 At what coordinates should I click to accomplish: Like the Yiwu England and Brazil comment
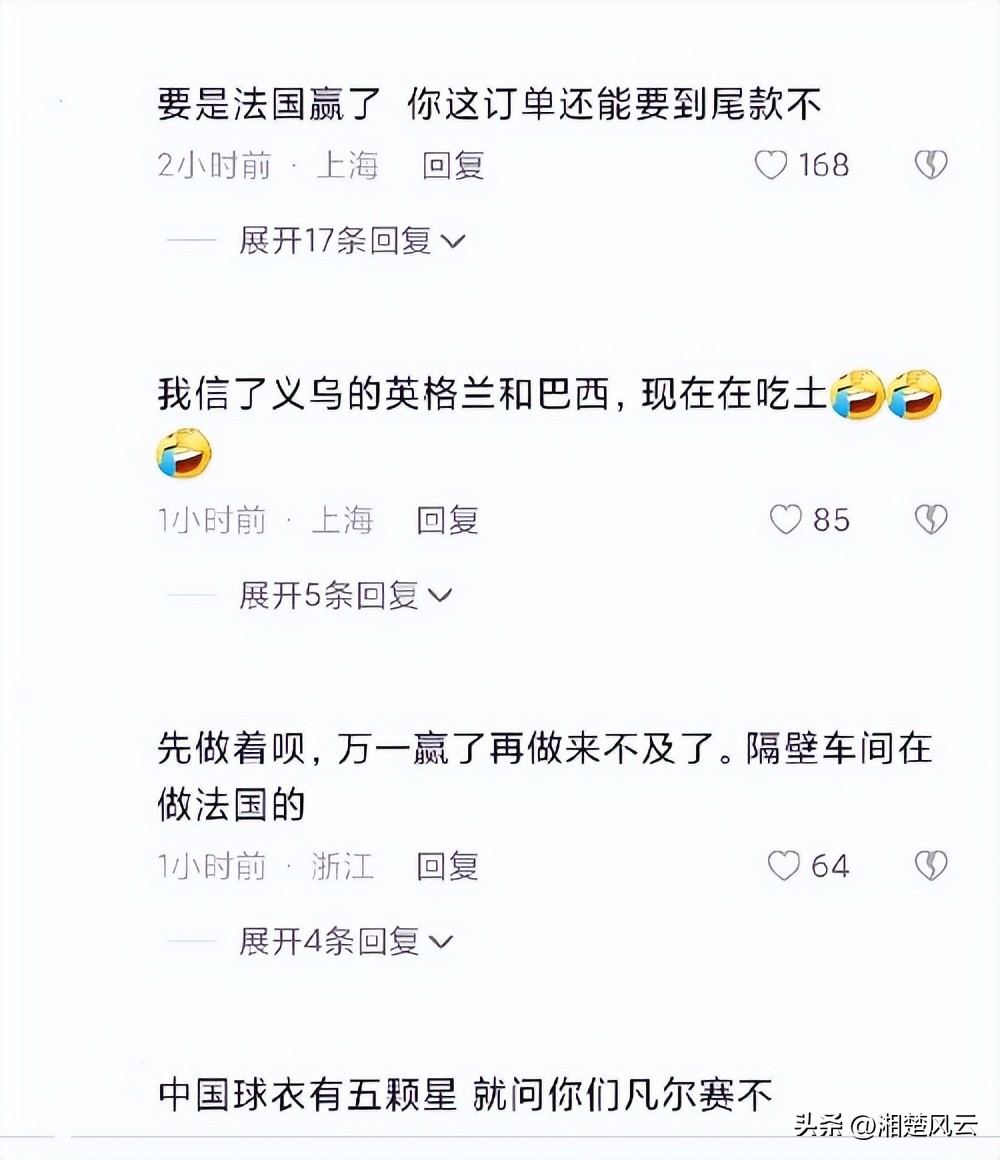(x=785, y=520)
